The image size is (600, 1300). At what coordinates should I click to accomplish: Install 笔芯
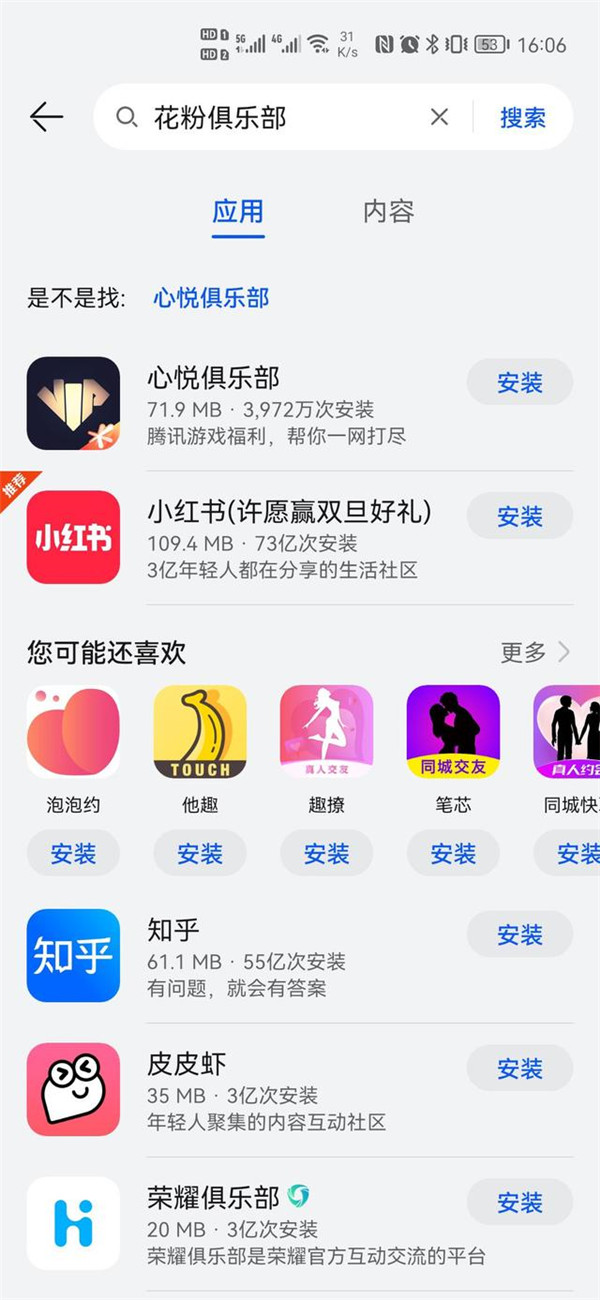[453, 853]
